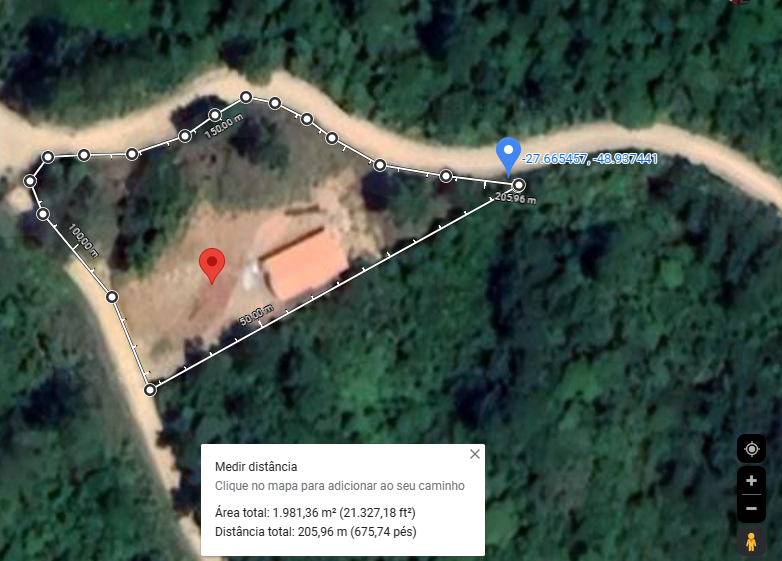Center map on my location
The image size is (782, 561).
pyautogui.click(x=751, y=448)
